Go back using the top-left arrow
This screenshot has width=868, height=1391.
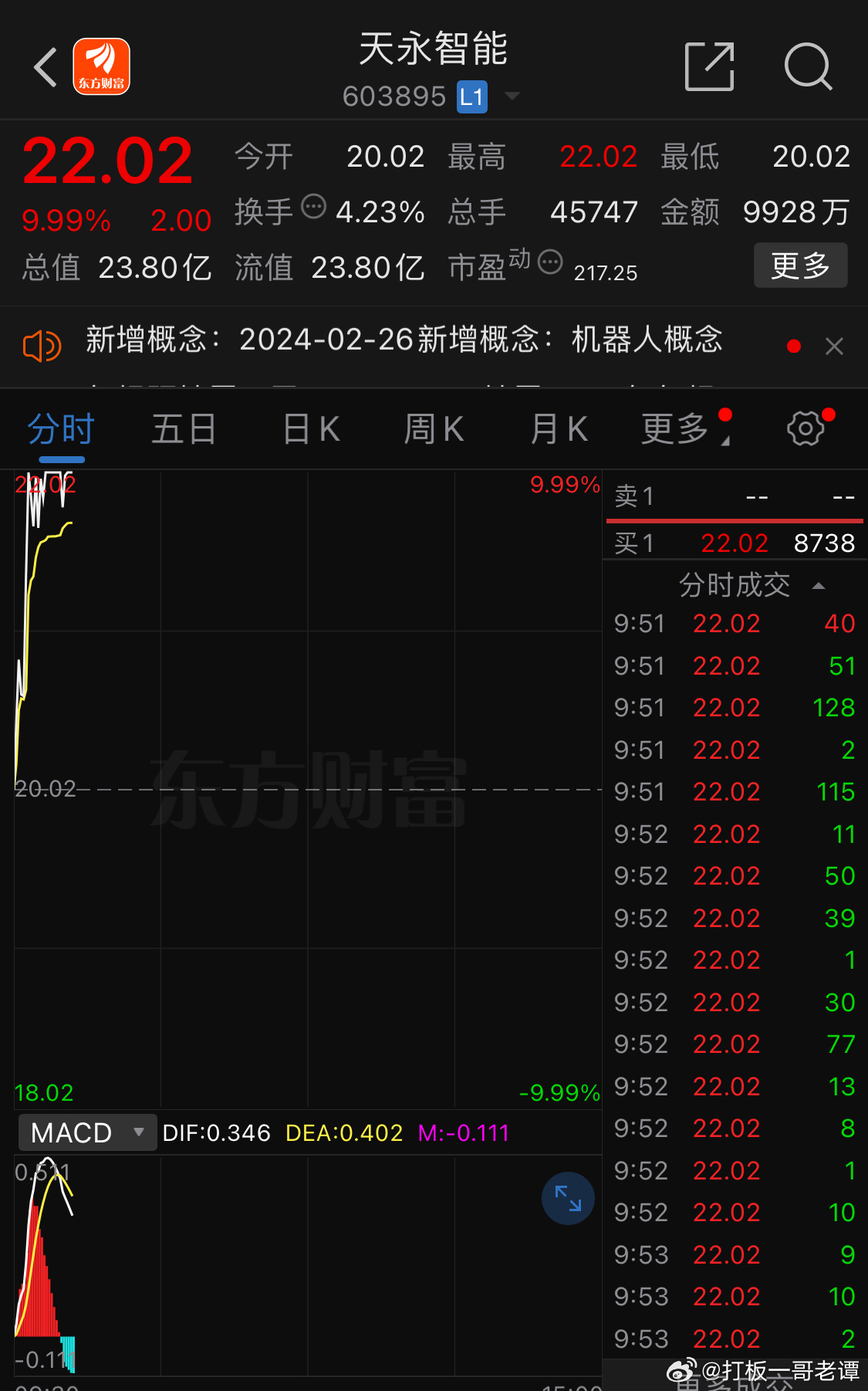46,67
